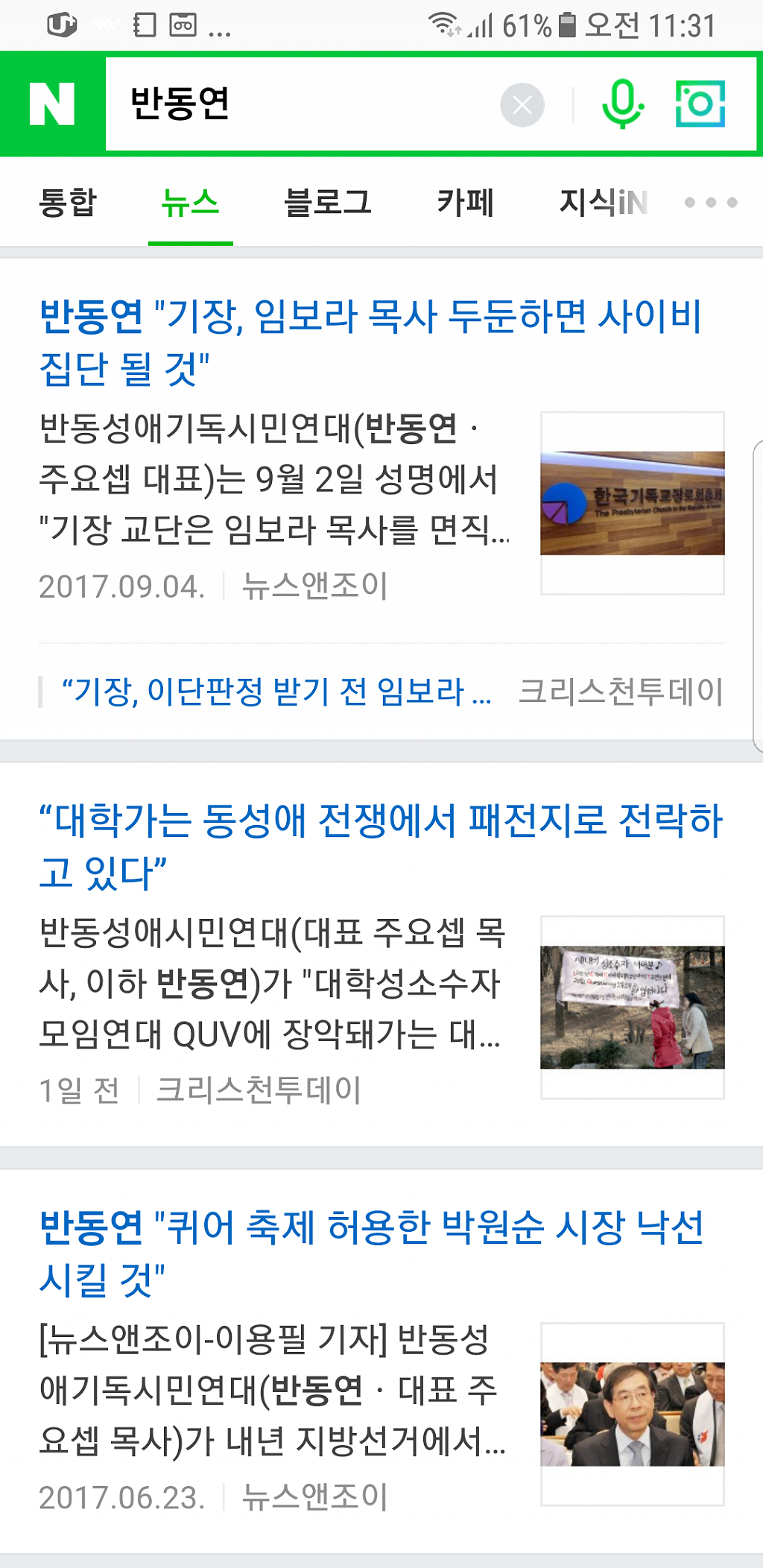The width and height of the screenshot is (763, 1568).
Task: Open related article "기장, 이단판정 받기 전 임보라"
Action: pos(276,692)
